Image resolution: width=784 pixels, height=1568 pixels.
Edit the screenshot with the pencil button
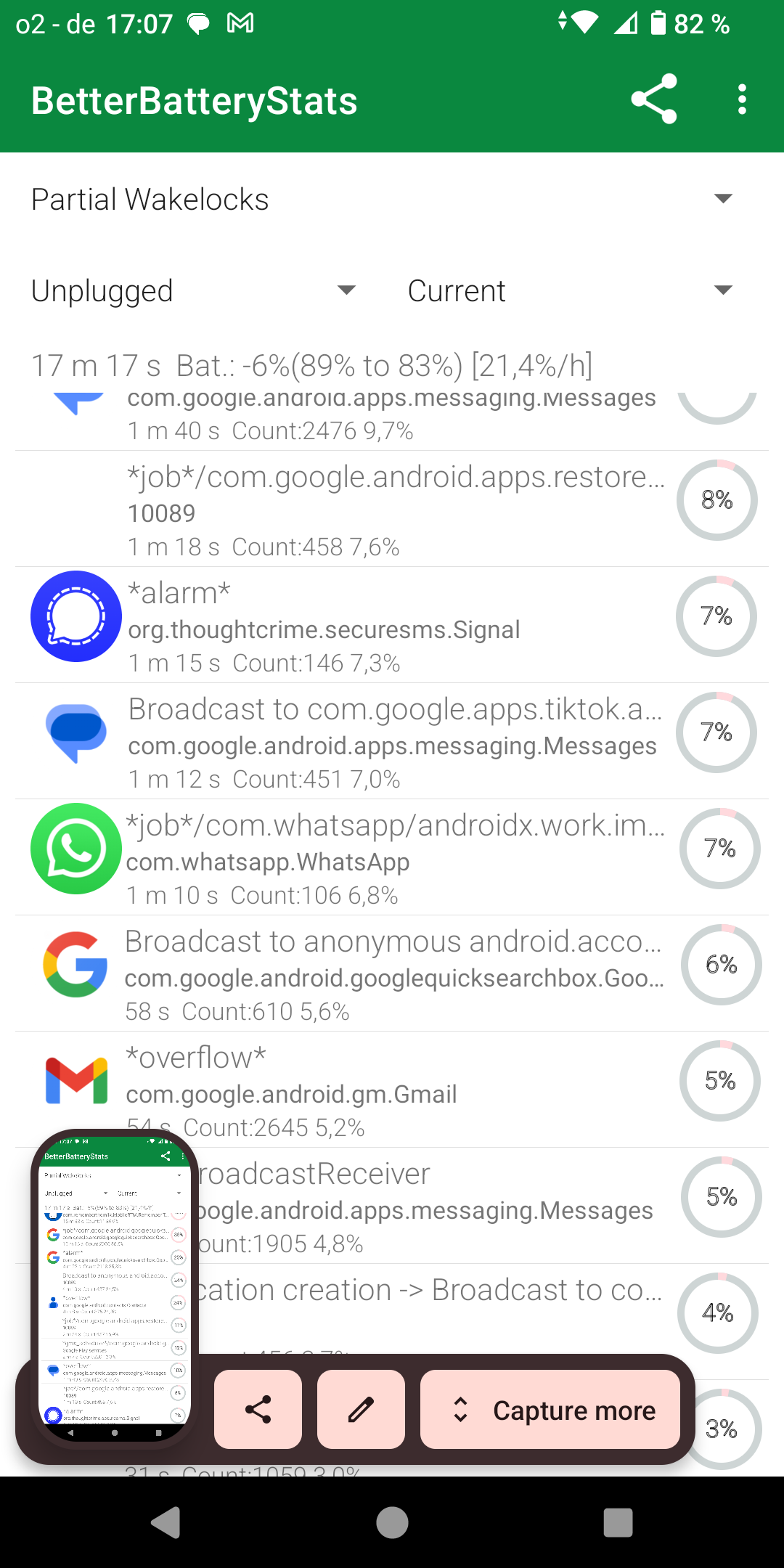[x=361, y=1410]
